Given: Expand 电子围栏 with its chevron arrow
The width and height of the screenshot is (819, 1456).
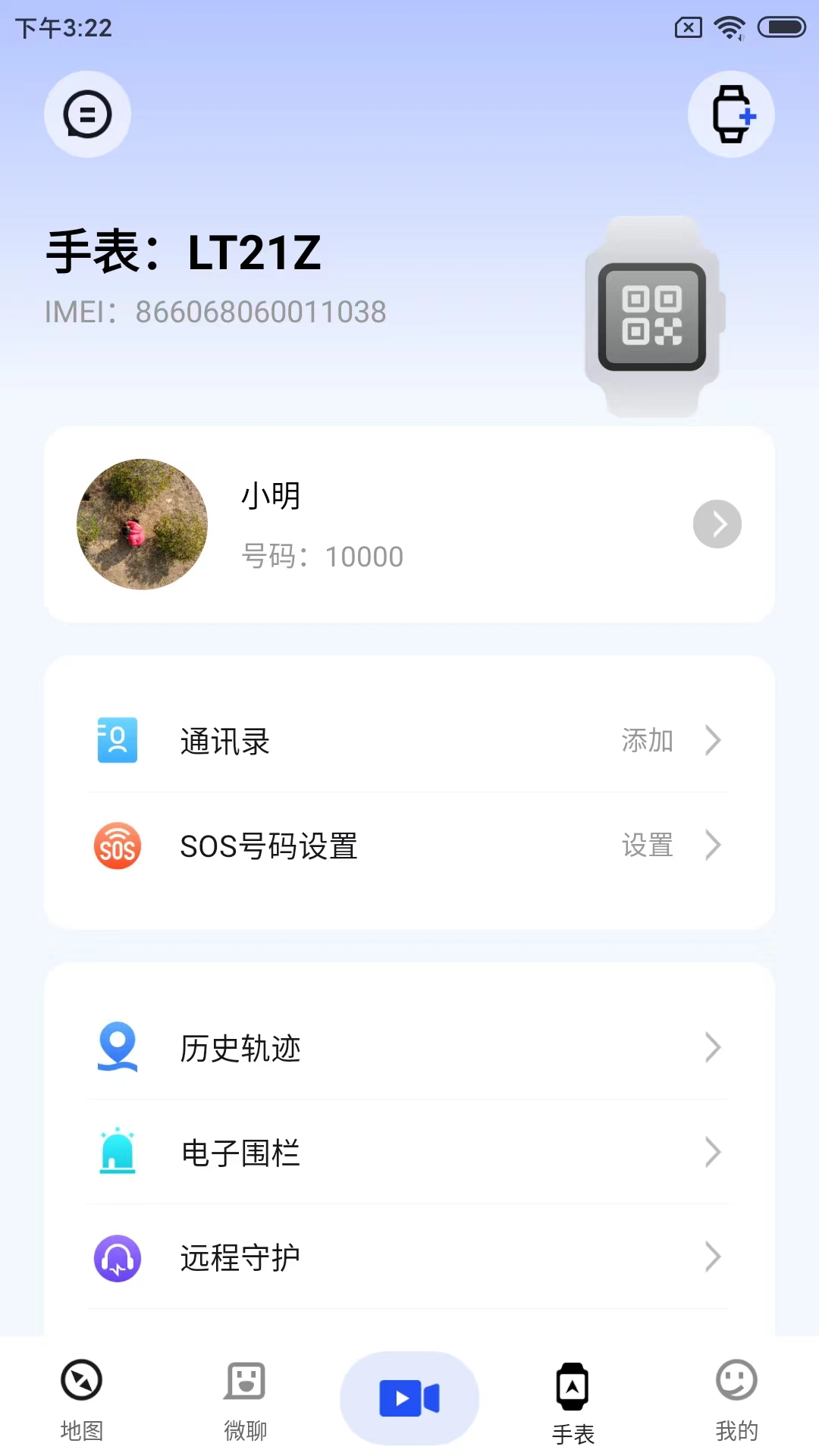Looking at the screenshot, I should (x=713, y=1152).
